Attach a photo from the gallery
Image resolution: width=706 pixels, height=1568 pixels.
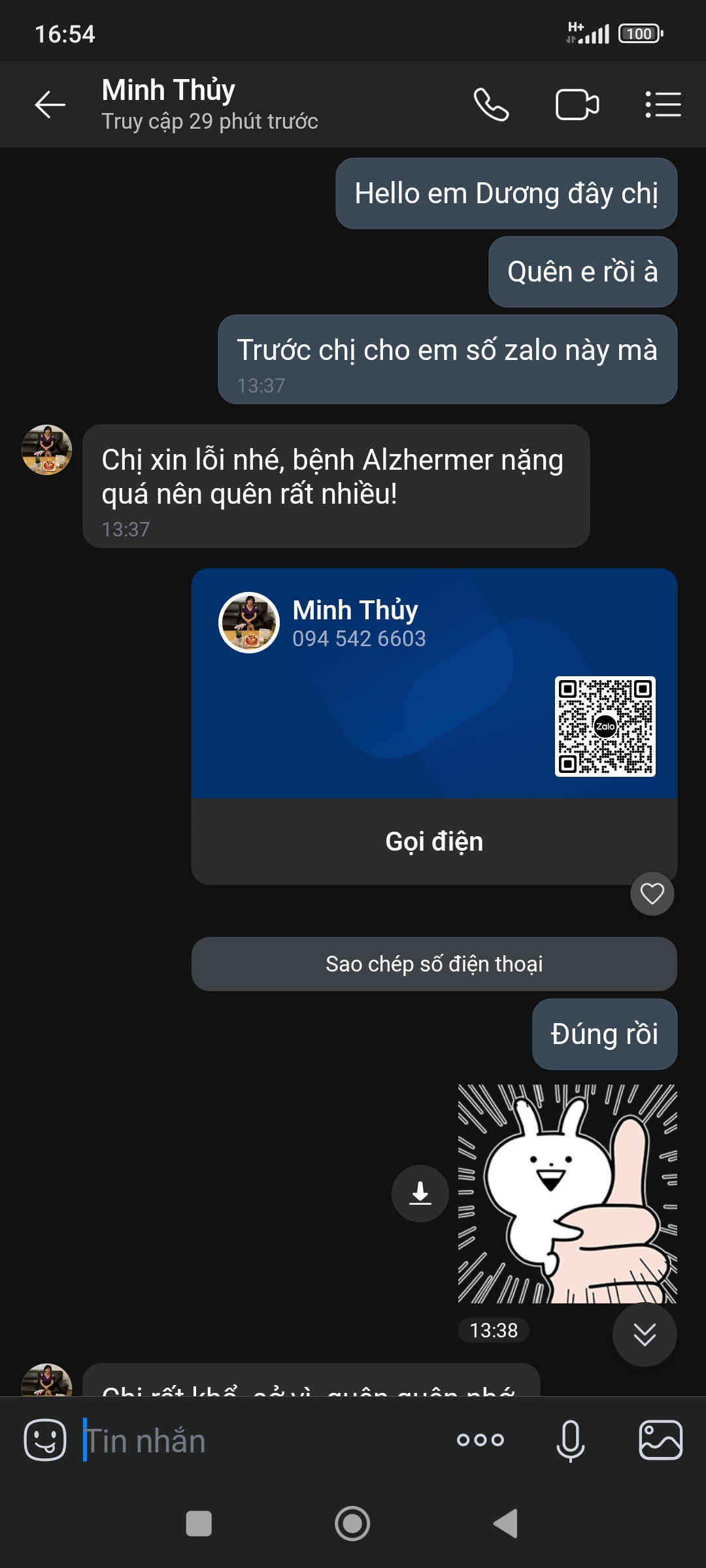[660, 1440]
